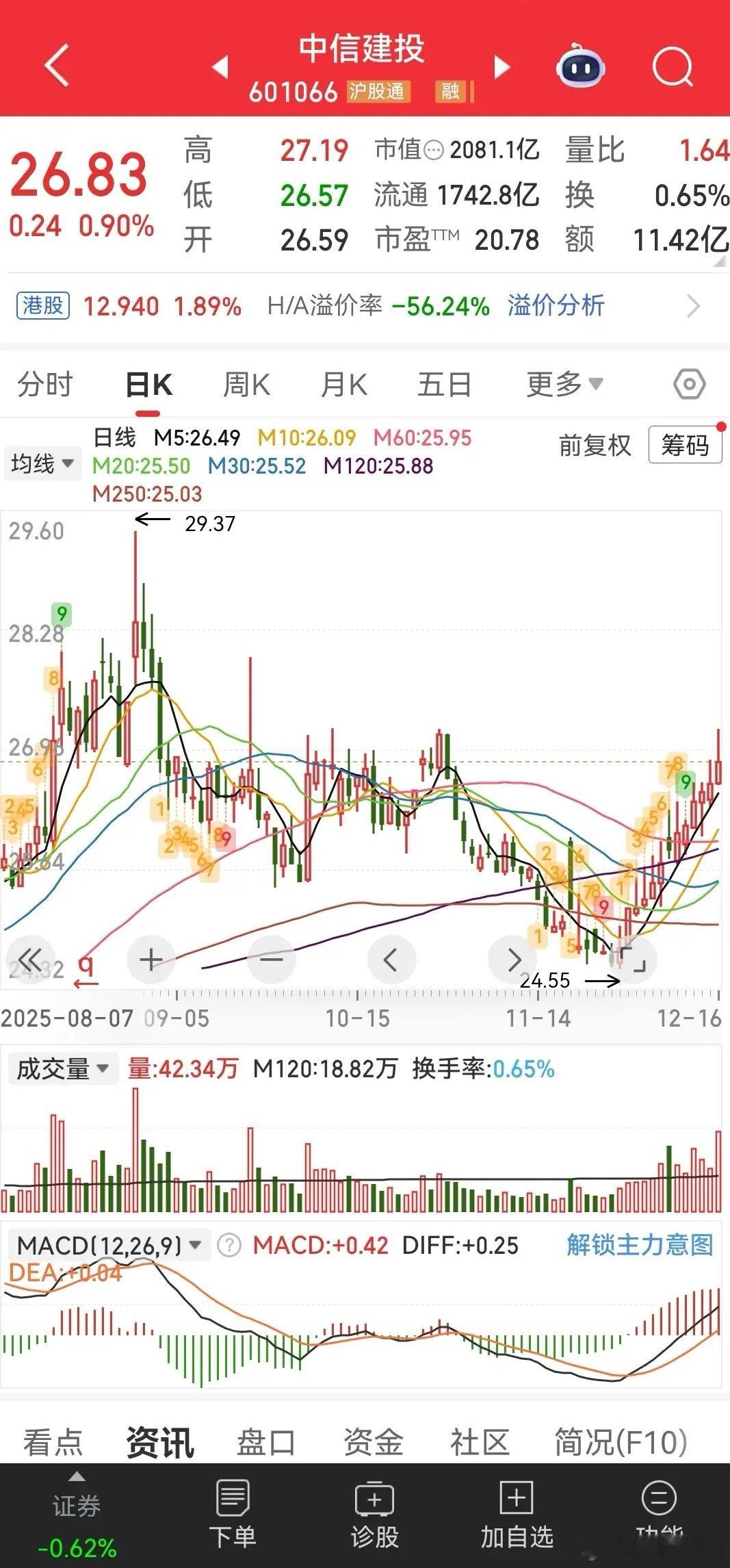730x1568 pixels.
Task: Zoom out of chart with minus control
Action: (x=272, y=960)
